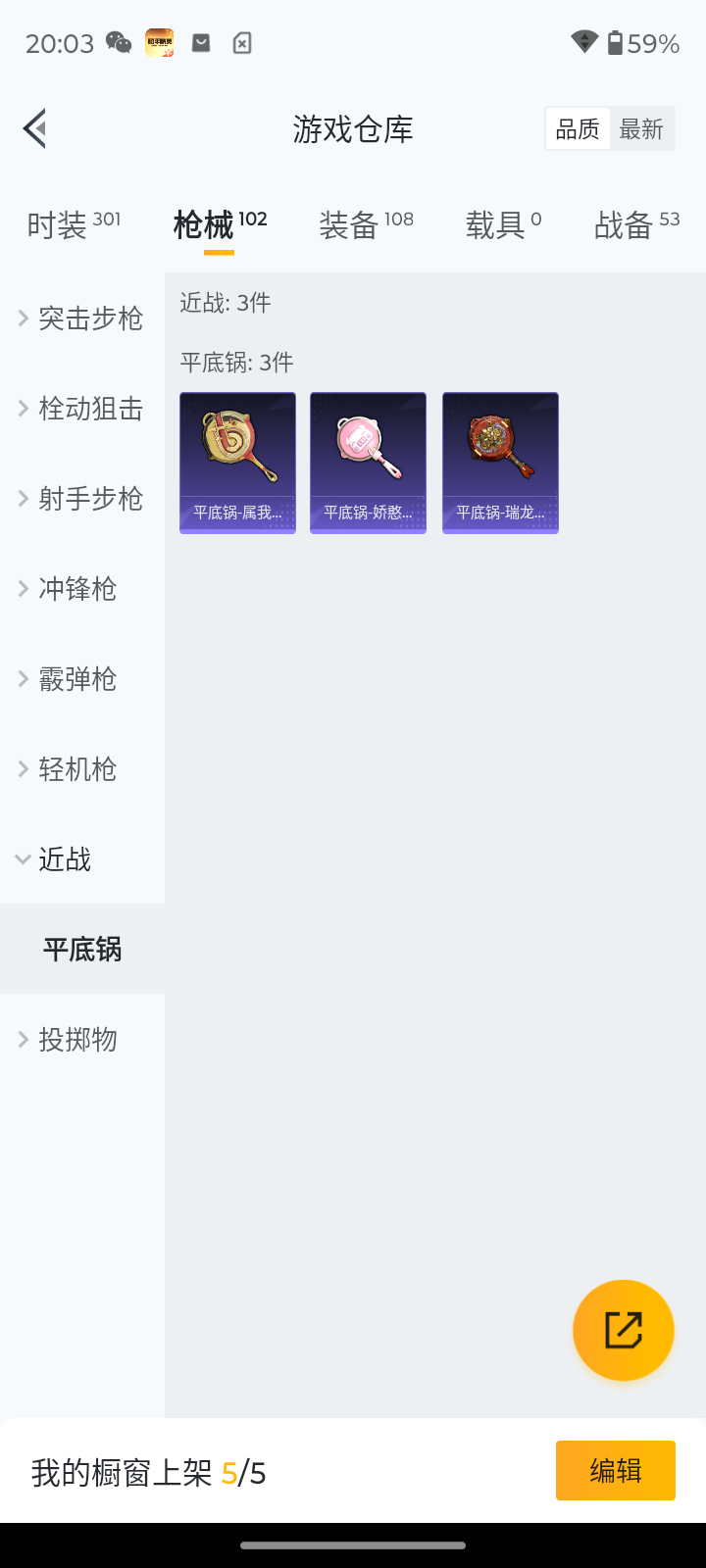Screen dimensions: 706x1568
Task: Expand the 投掷物 category
Action: click(82, 1040)
